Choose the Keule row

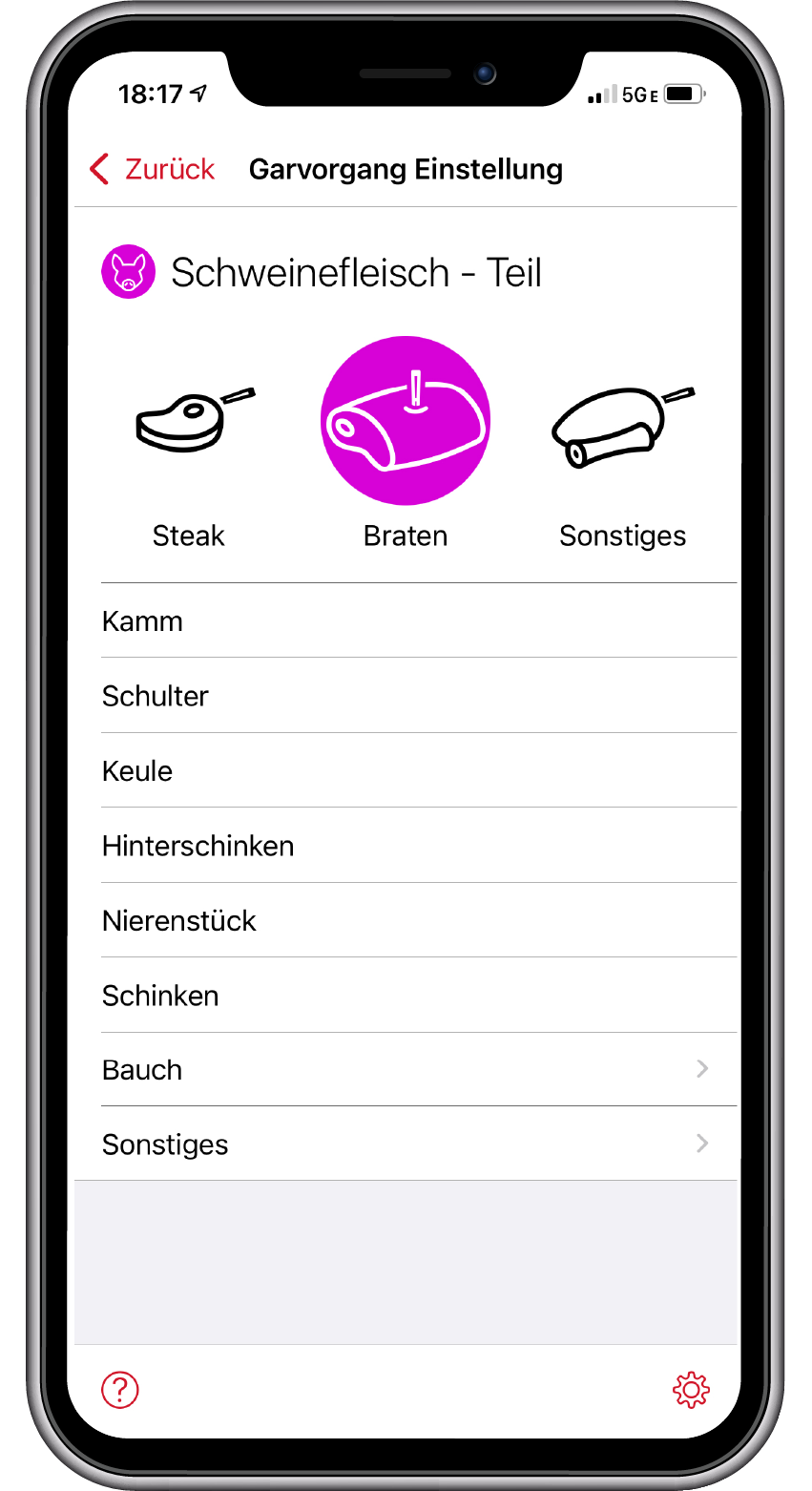tap(419, 770)
